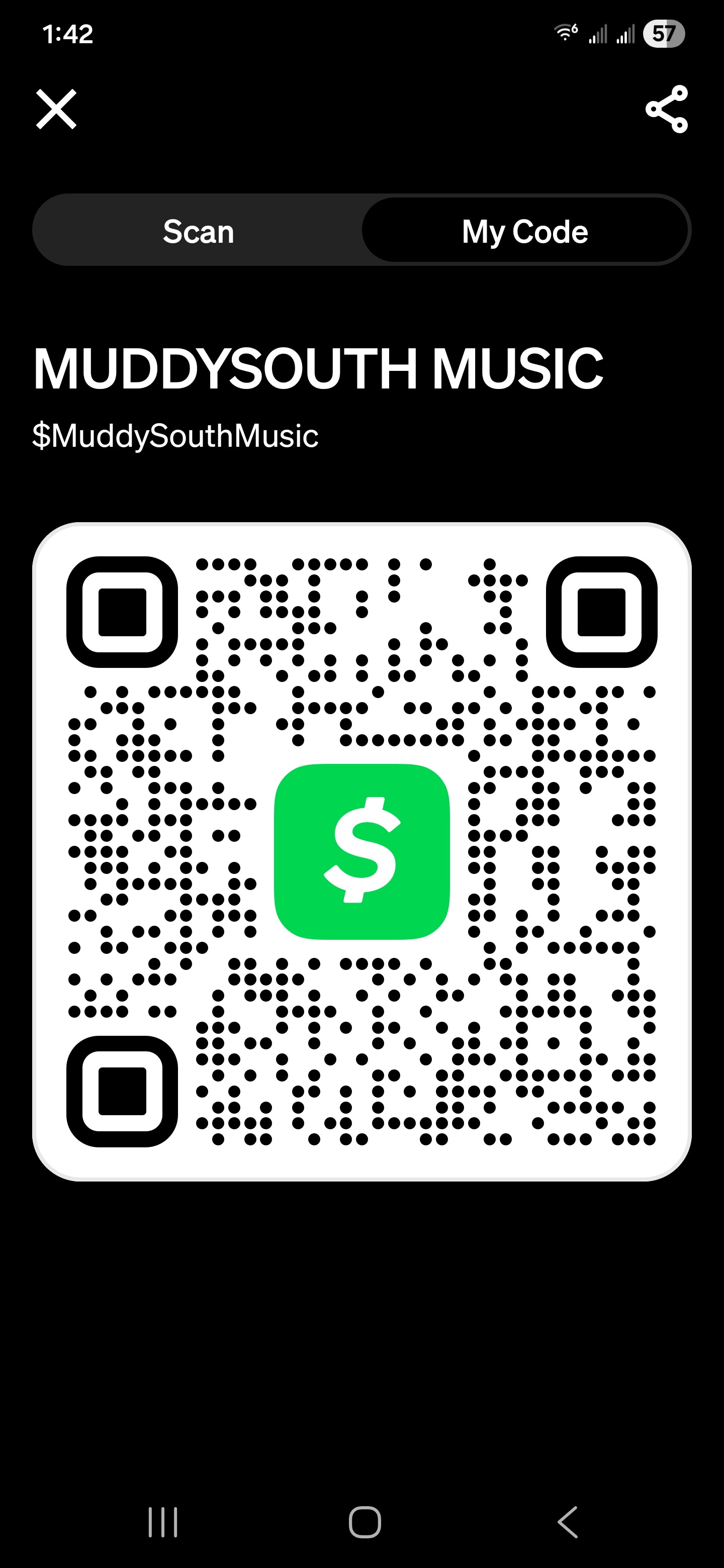Tap the X to close this screen

tap(56, 110)
